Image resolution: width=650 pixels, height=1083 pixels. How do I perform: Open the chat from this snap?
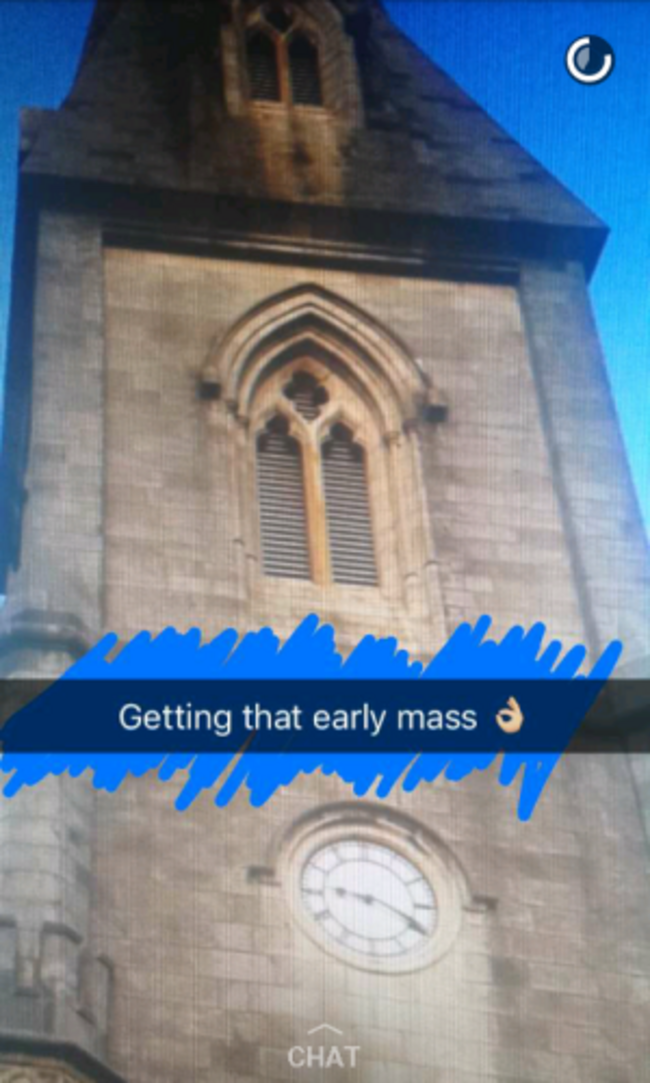click(323, 1052)
